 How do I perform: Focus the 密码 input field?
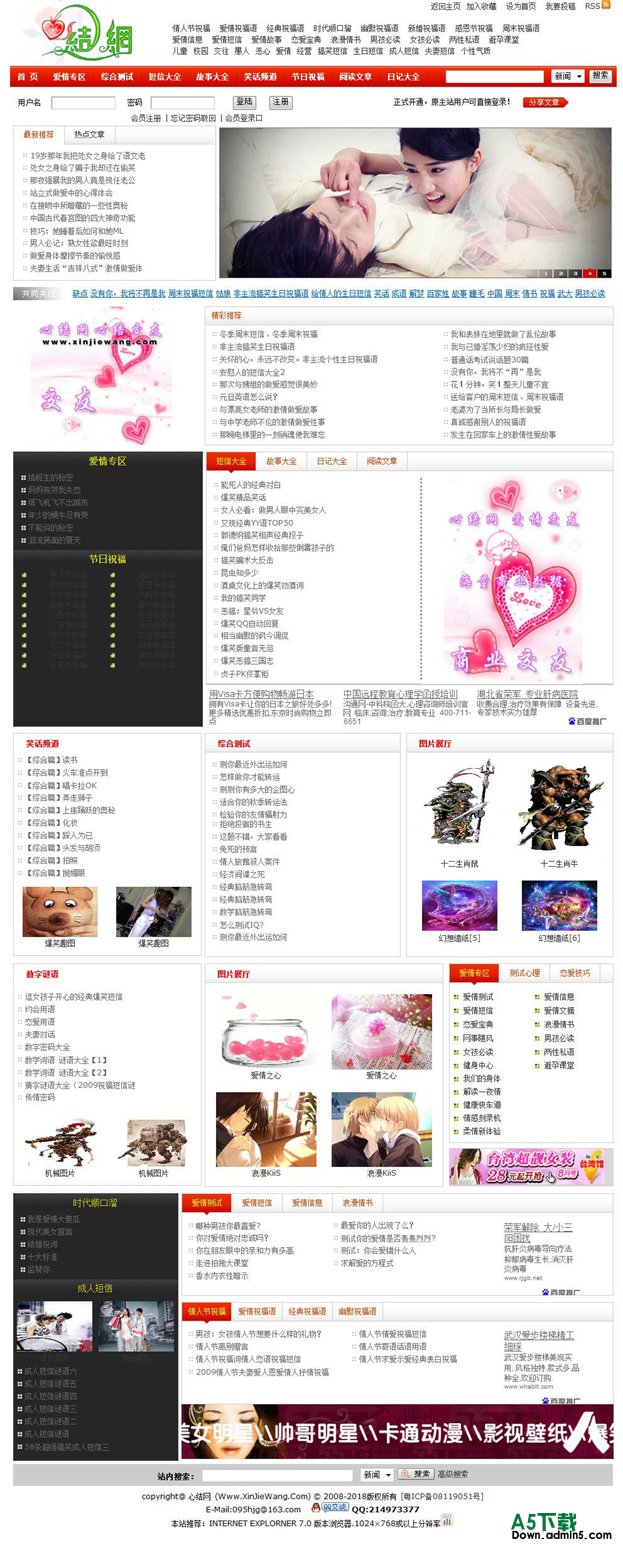coord(182,103)
